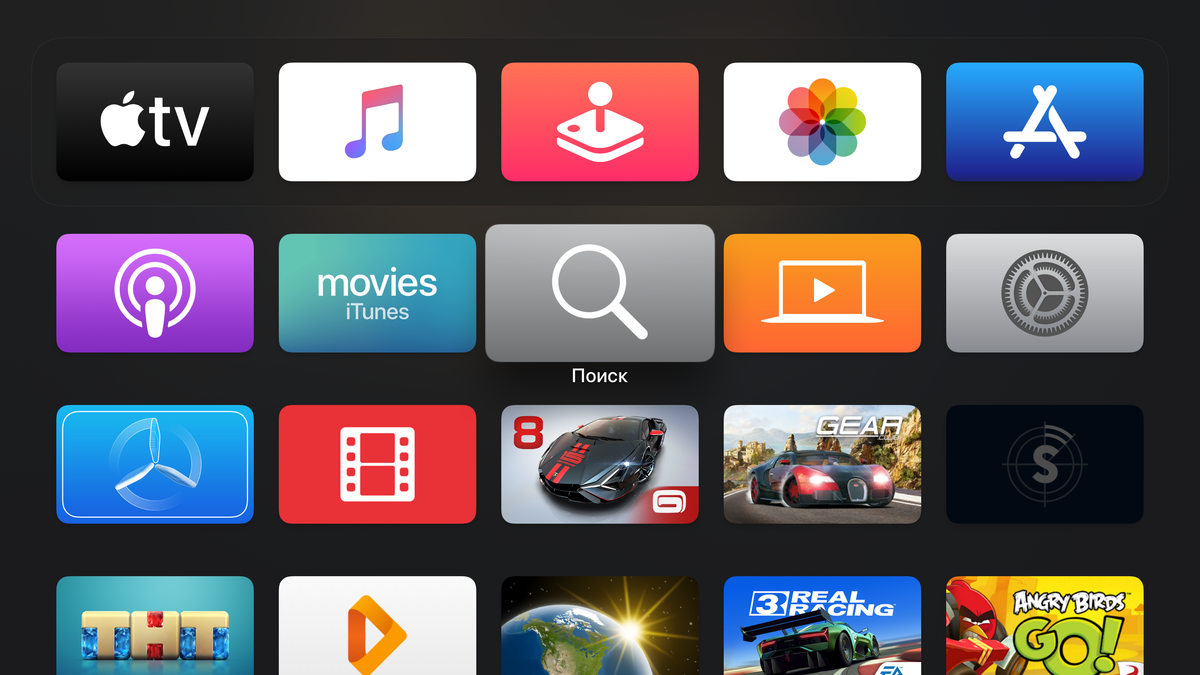Launch the Podcasts app
This screenshot has width=1200, height=675.
coord(155,293)
